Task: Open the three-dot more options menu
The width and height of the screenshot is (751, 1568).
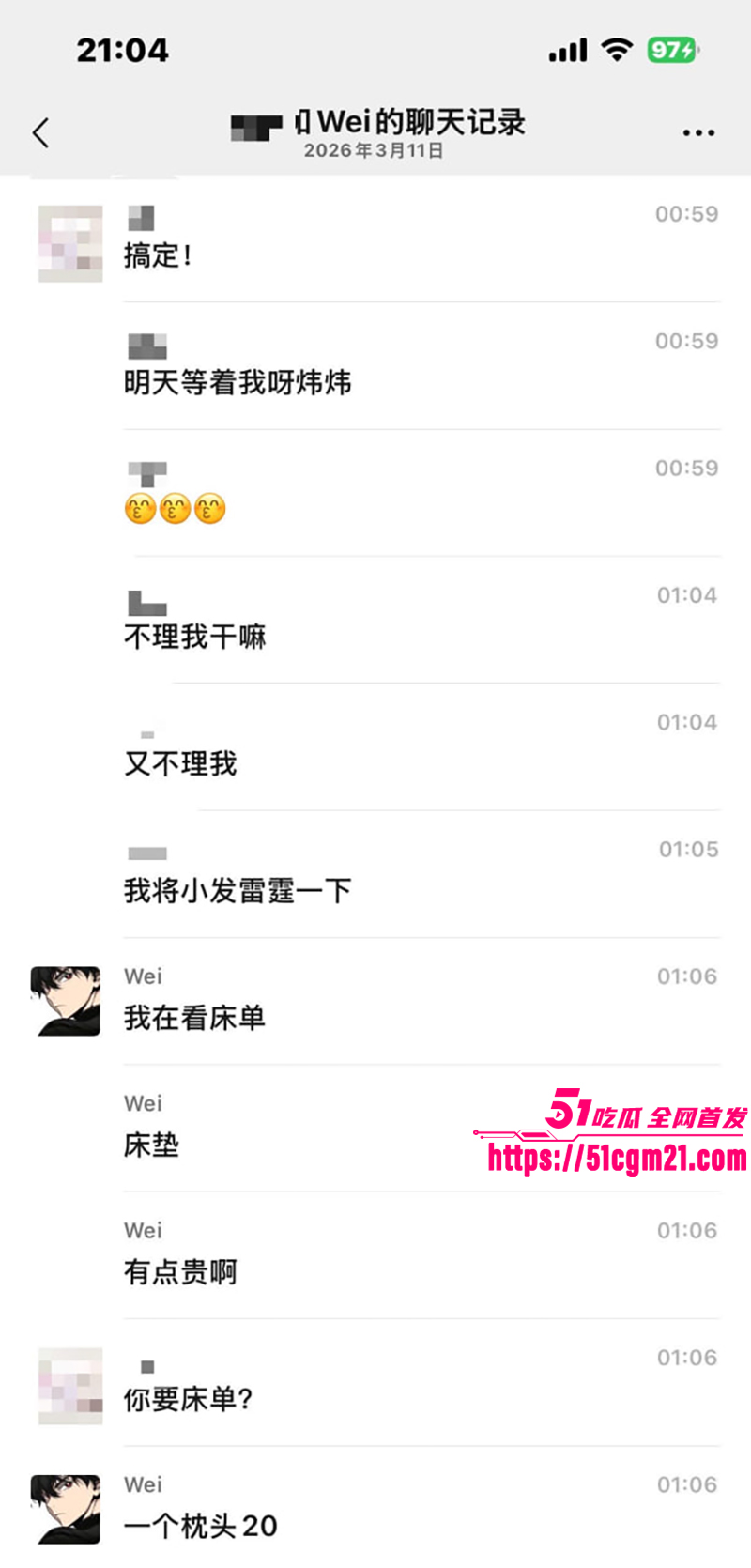Action: [698, 132]
